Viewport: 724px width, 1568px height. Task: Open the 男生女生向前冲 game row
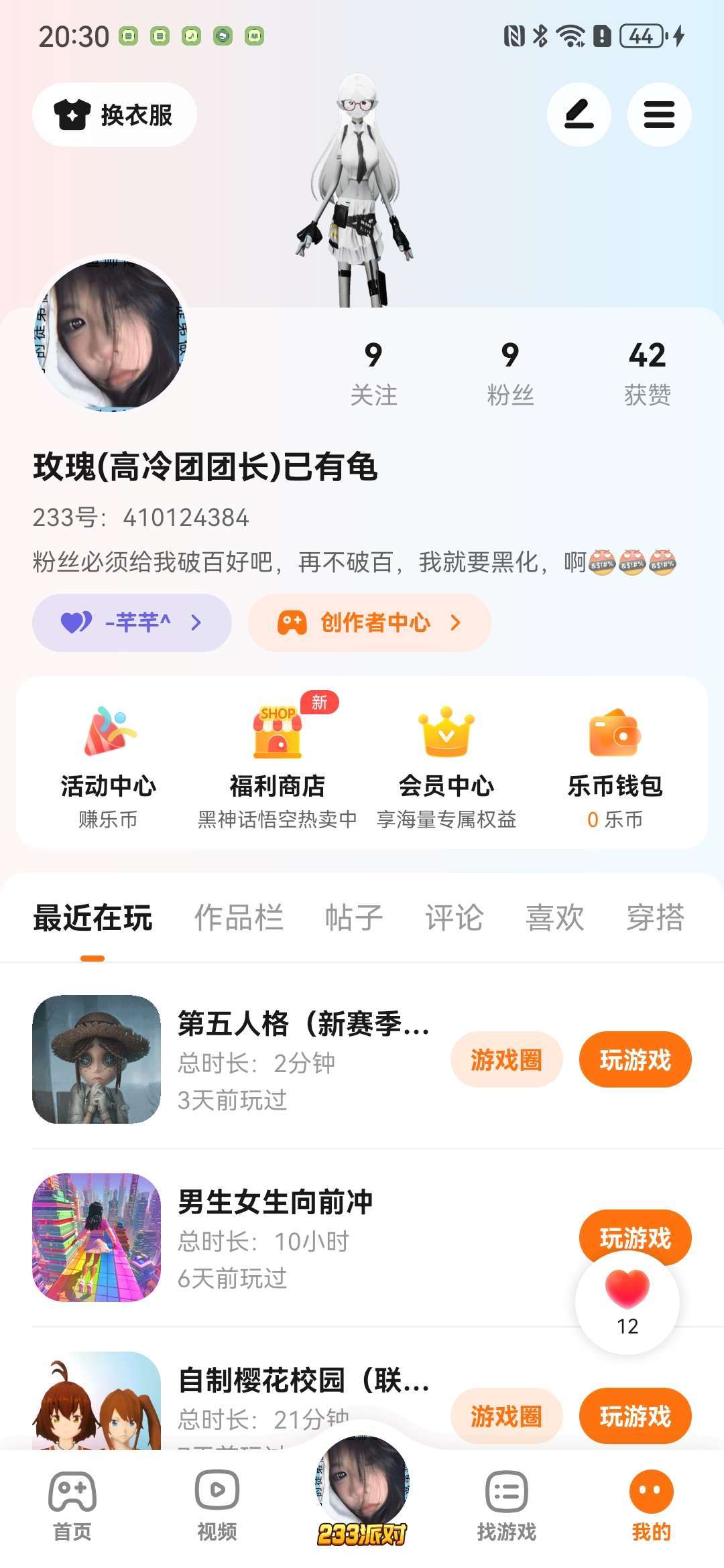pyautogui.click(x=275, y=1237)
